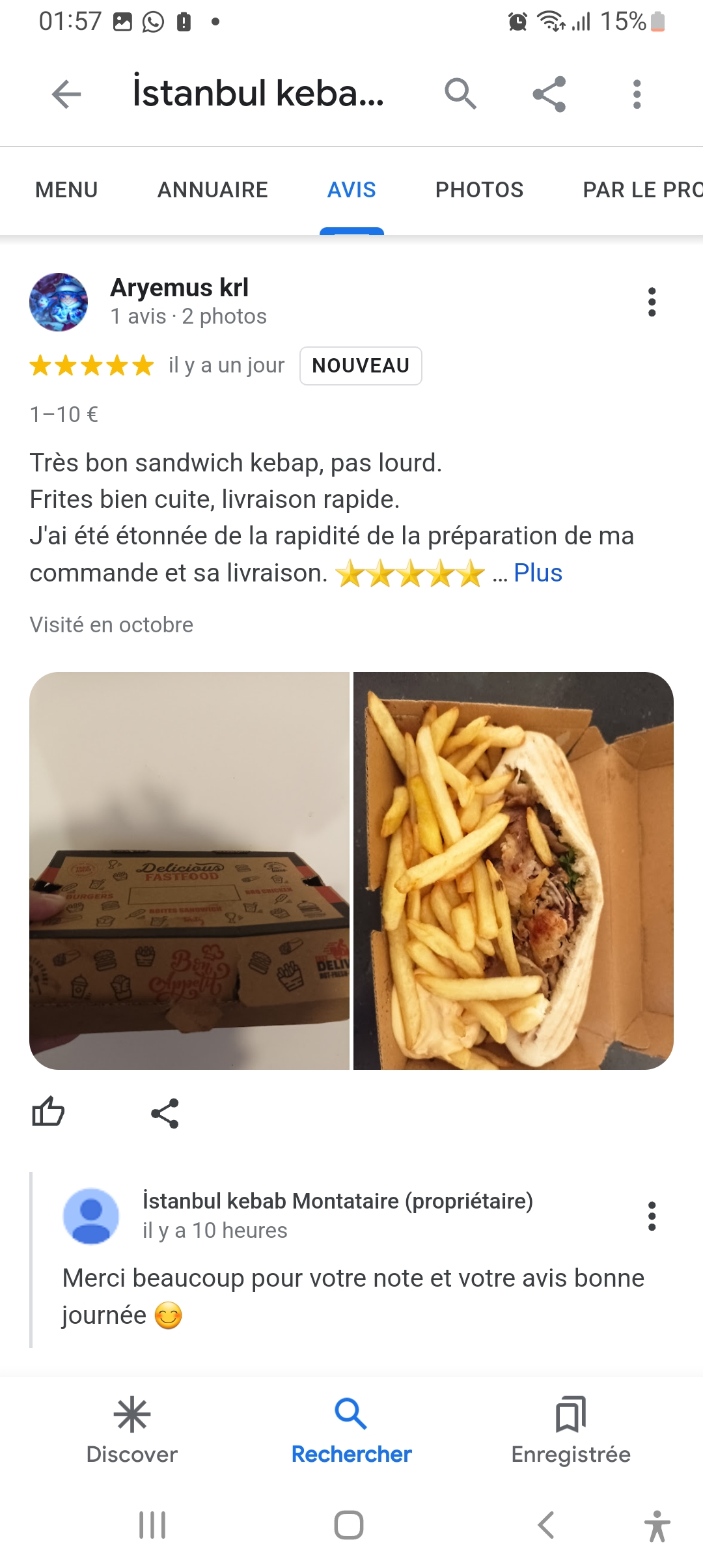
Task: Switch to the ANNUAIRE tab
Action: (213, 190)
